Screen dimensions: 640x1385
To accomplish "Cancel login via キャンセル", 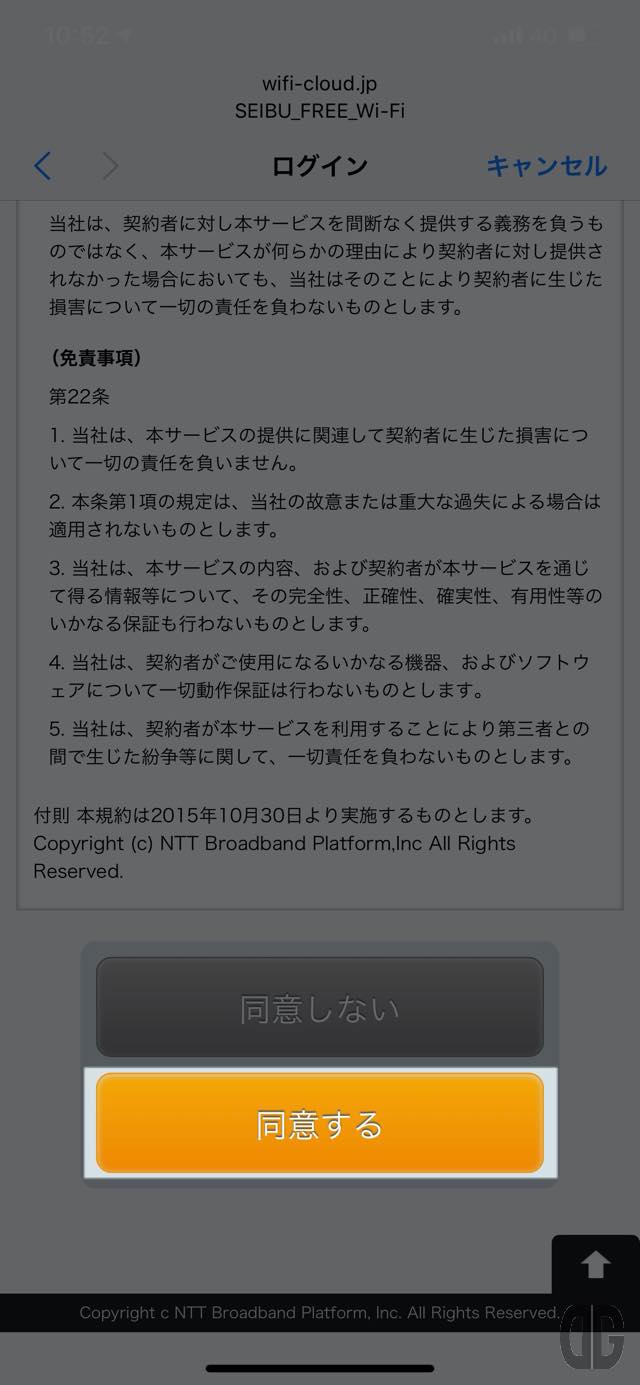I will click(546, 166).
